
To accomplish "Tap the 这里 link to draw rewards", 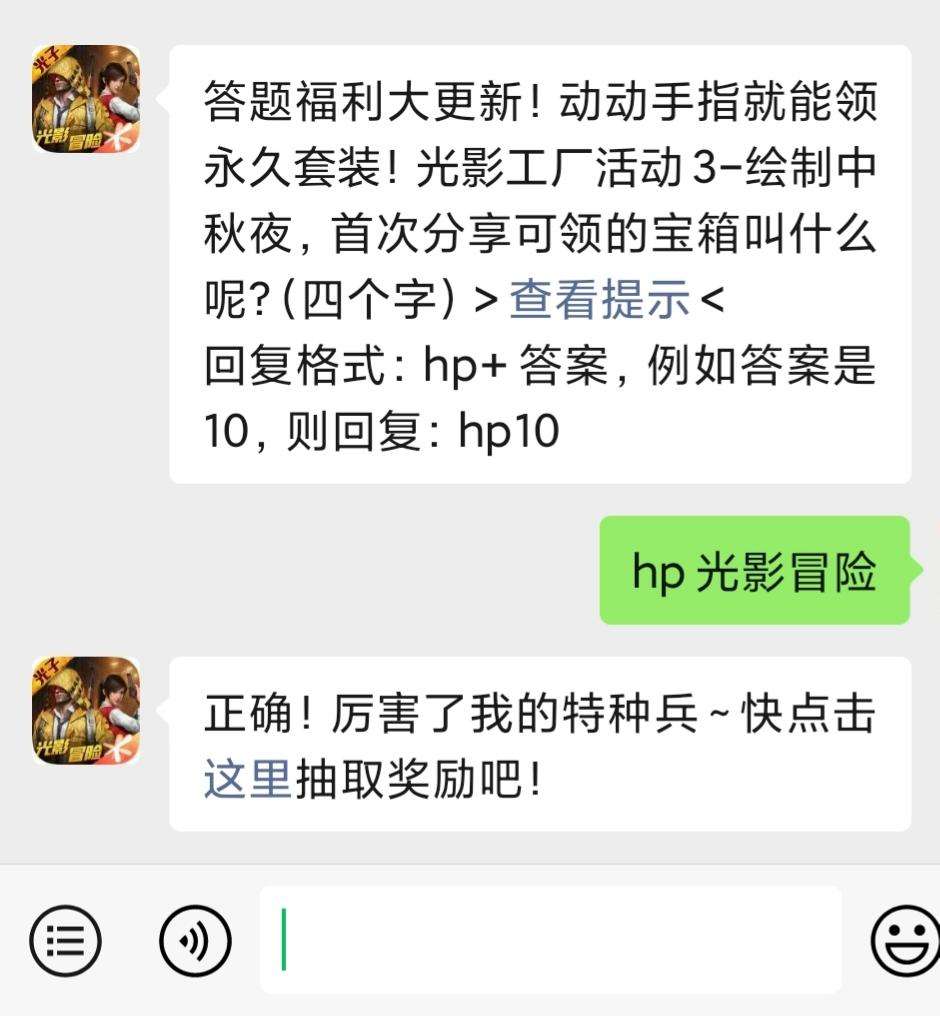I will point(248,778).
